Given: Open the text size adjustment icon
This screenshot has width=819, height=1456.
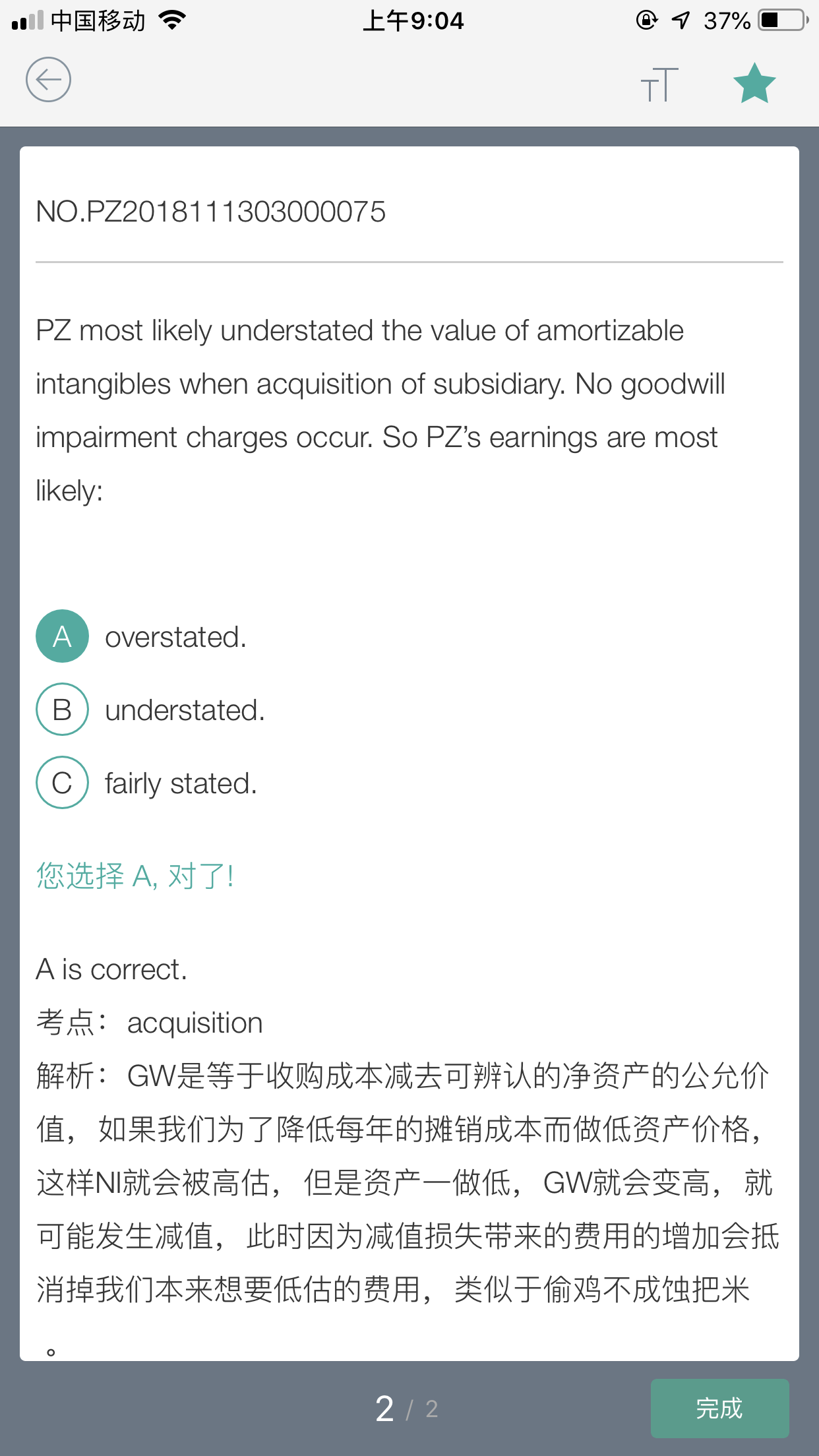Looking at the screenshot, I should tap(659, 84).
